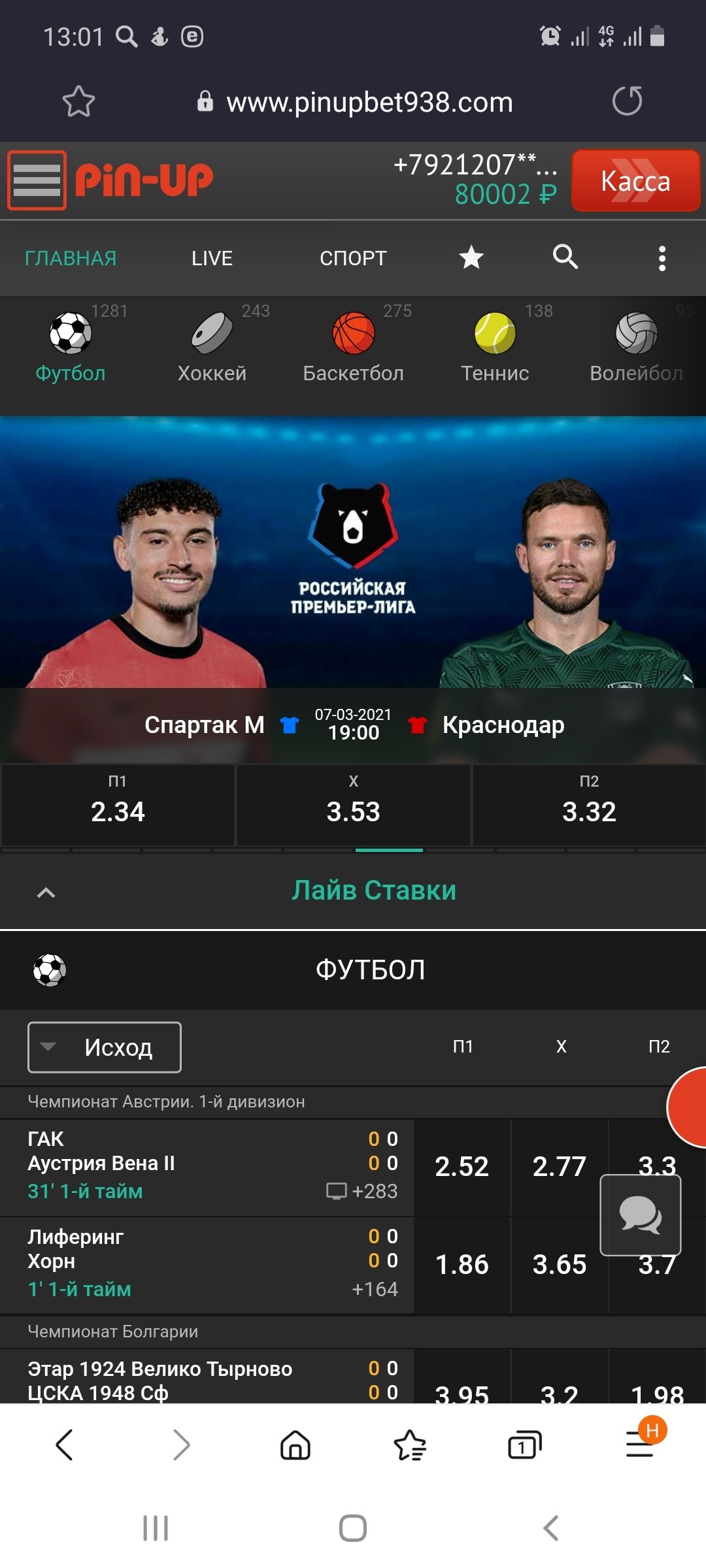Image resolution: width=706 pixels, height=1568 pixels.
Task: Reload the page in the browser
Action: (627, 101)
